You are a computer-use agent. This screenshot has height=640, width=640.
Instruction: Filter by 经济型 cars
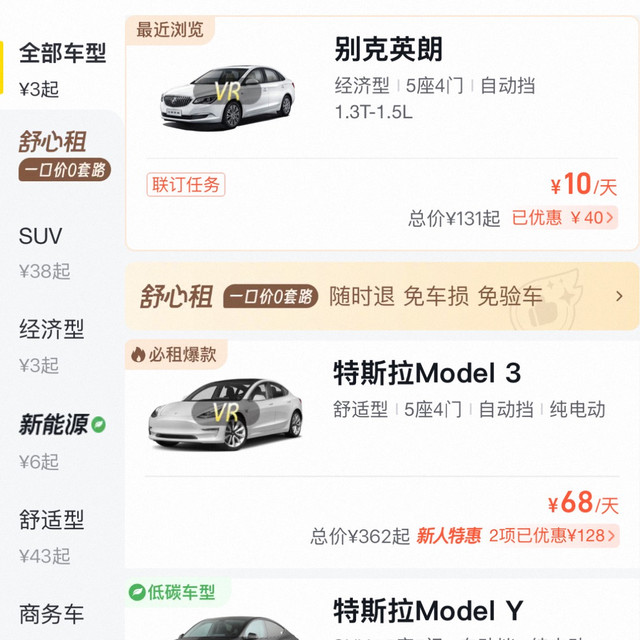(52, 343)
